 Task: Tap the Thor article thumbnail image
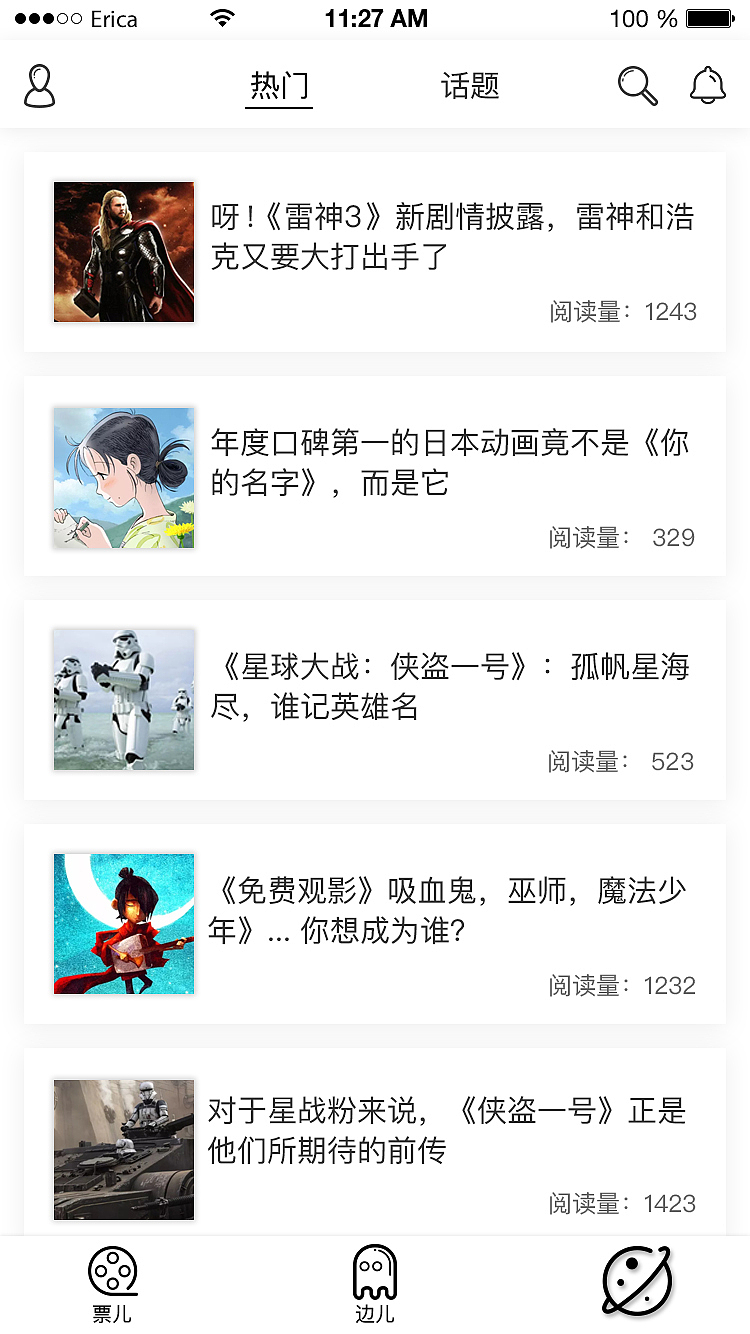123,251
